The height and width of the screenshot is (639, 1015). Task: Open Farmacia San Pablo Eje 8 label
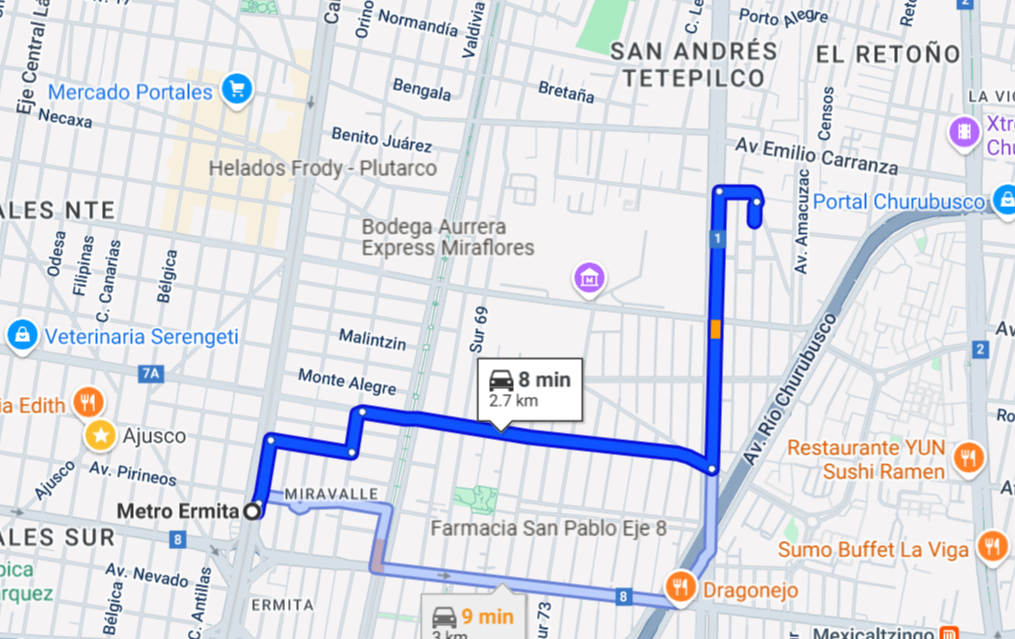point(548,528)
